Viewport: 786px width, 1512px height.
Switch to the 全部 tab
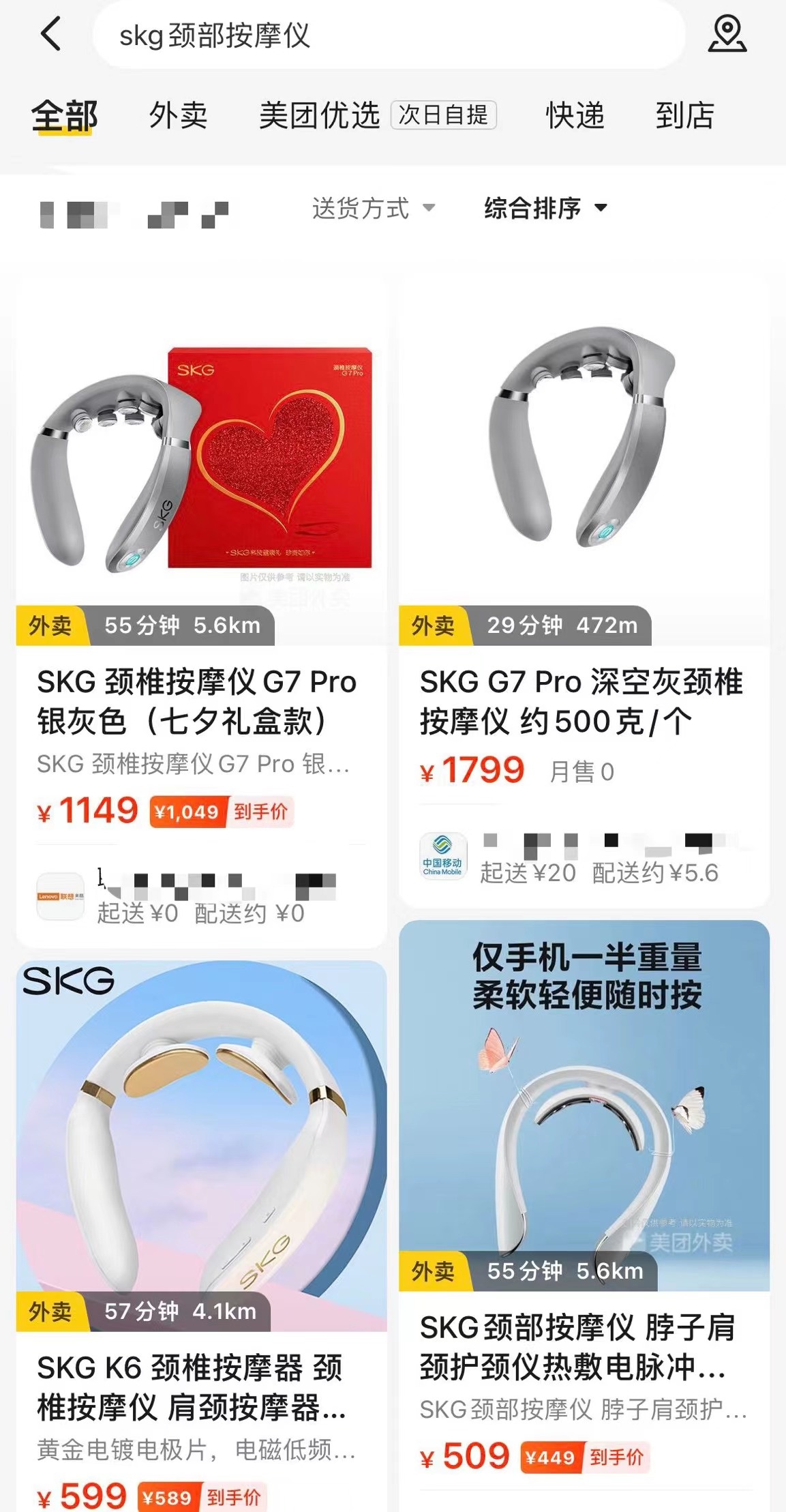[x=65, y=115]
